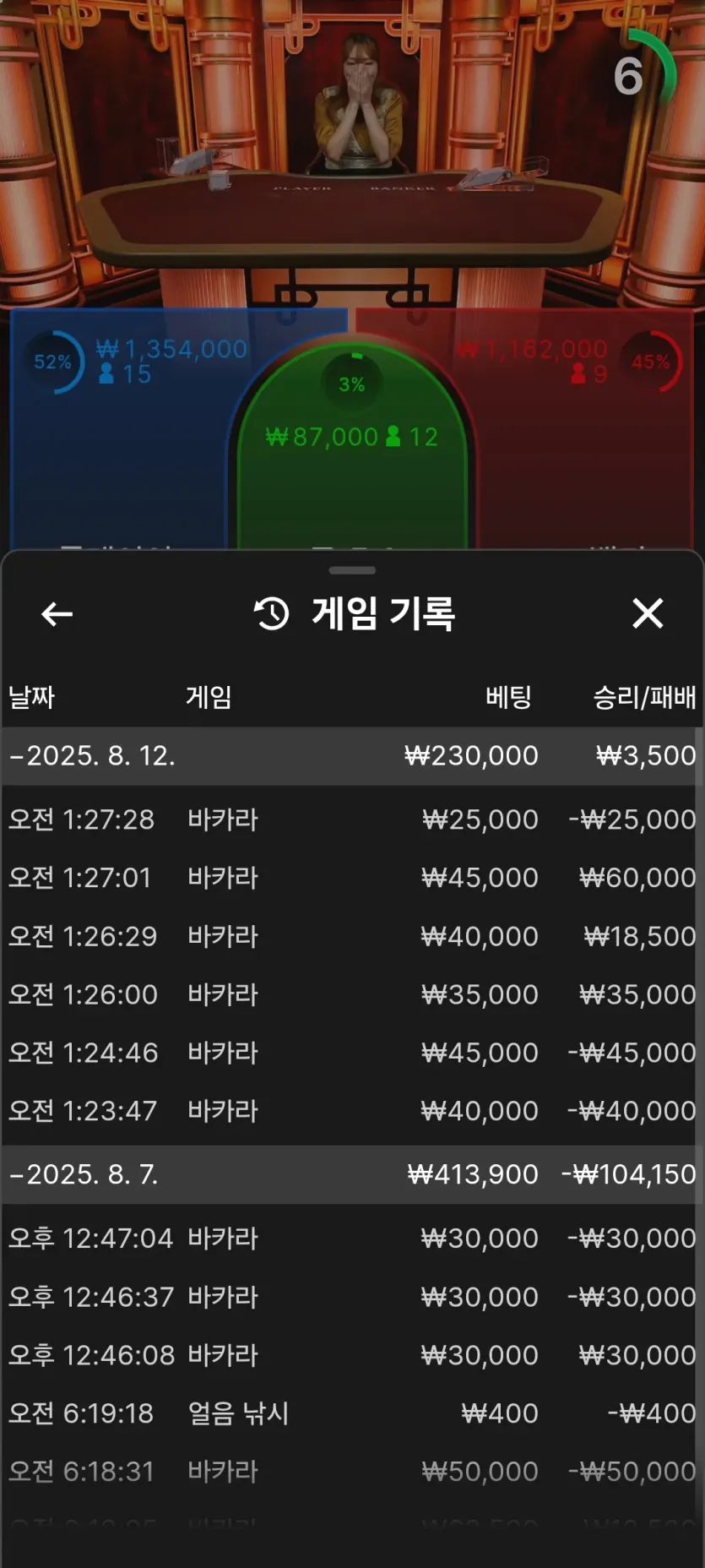The width and height of the screenshot is (705, 1568).
Task: Go back from the 게임 기록 panel
Action: click(57, 614)
